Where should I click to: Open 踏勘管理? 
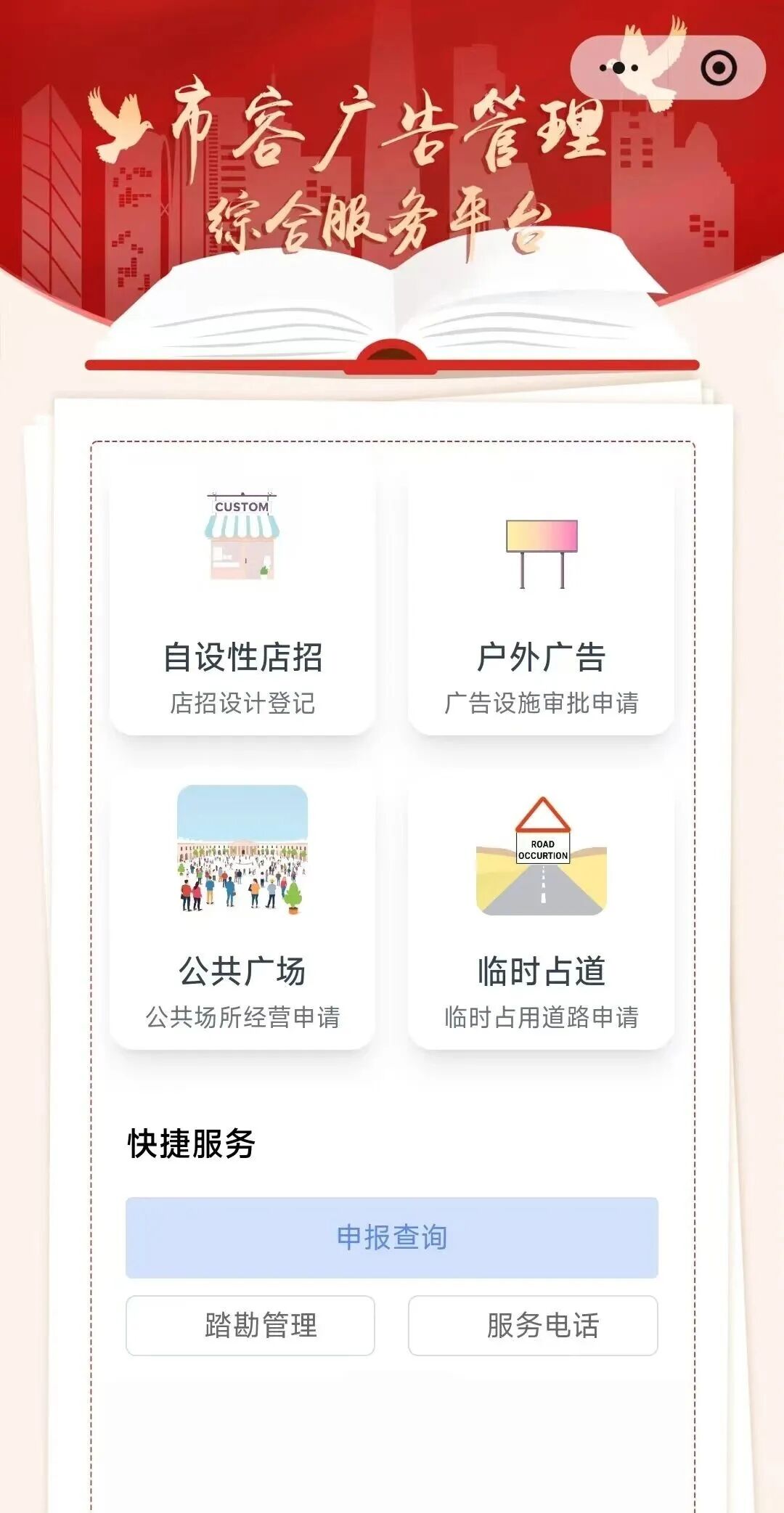[x=250, y=1325]
